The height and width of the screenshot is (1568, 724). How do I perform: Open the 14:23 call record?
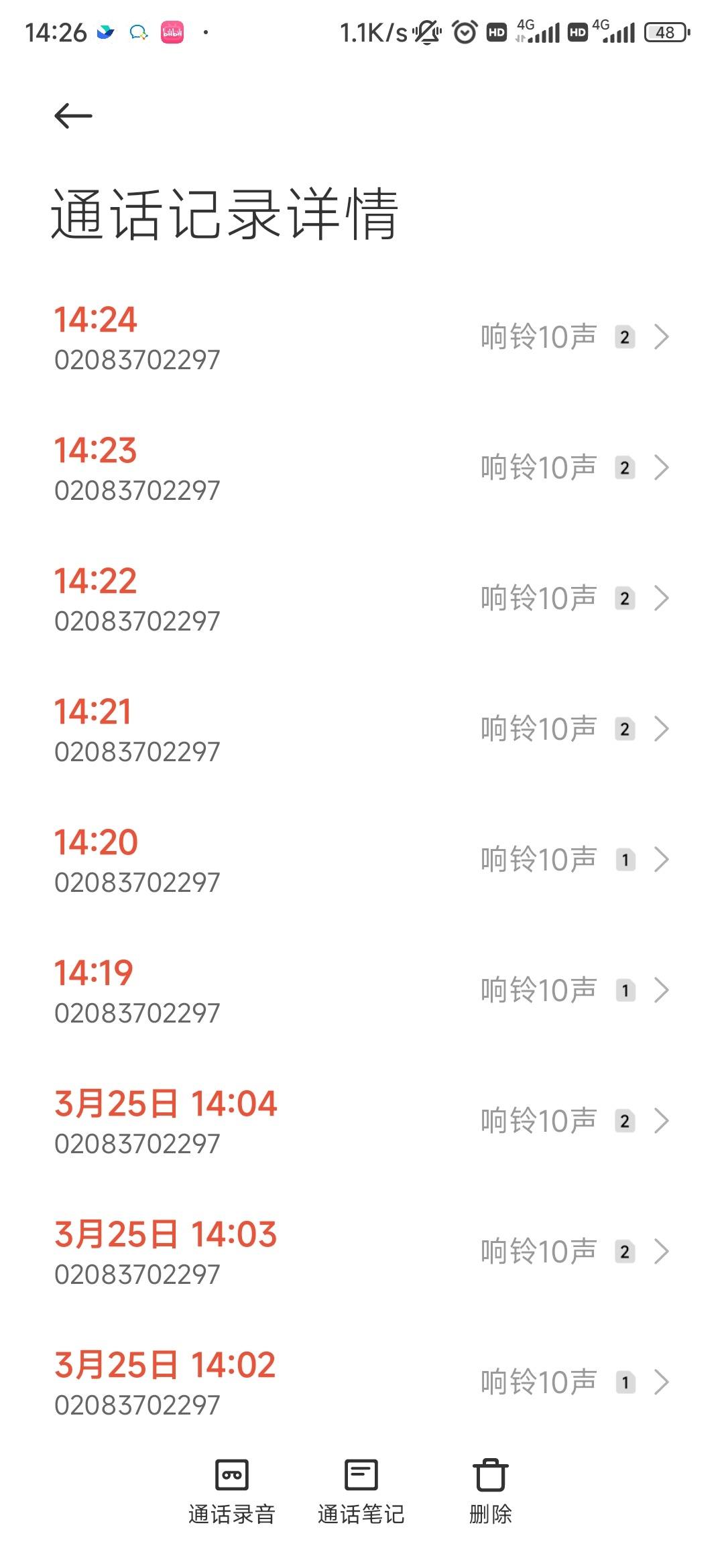[362, 468]
